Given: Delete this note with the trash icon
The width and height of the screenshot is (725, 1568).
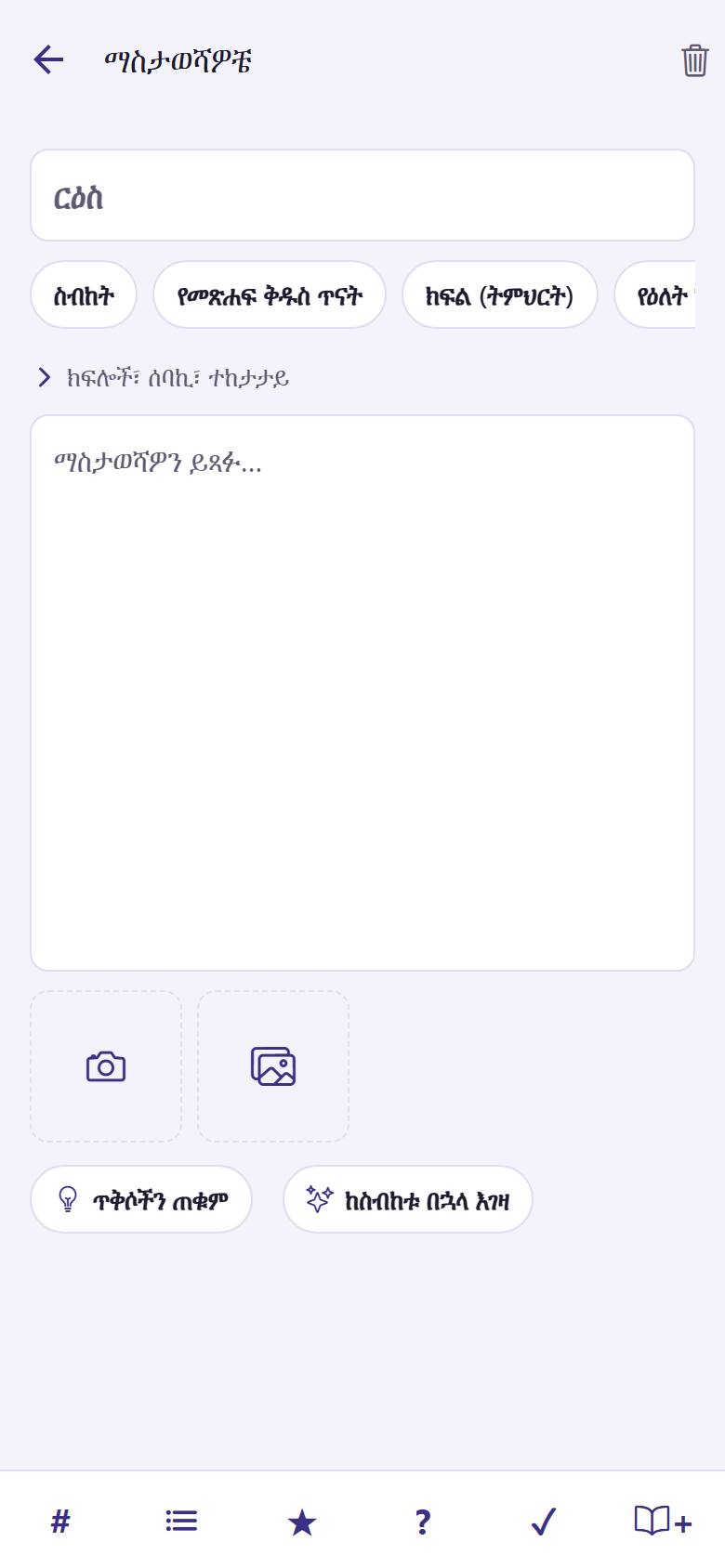Looking at the screenshot, I should point(695,60).
